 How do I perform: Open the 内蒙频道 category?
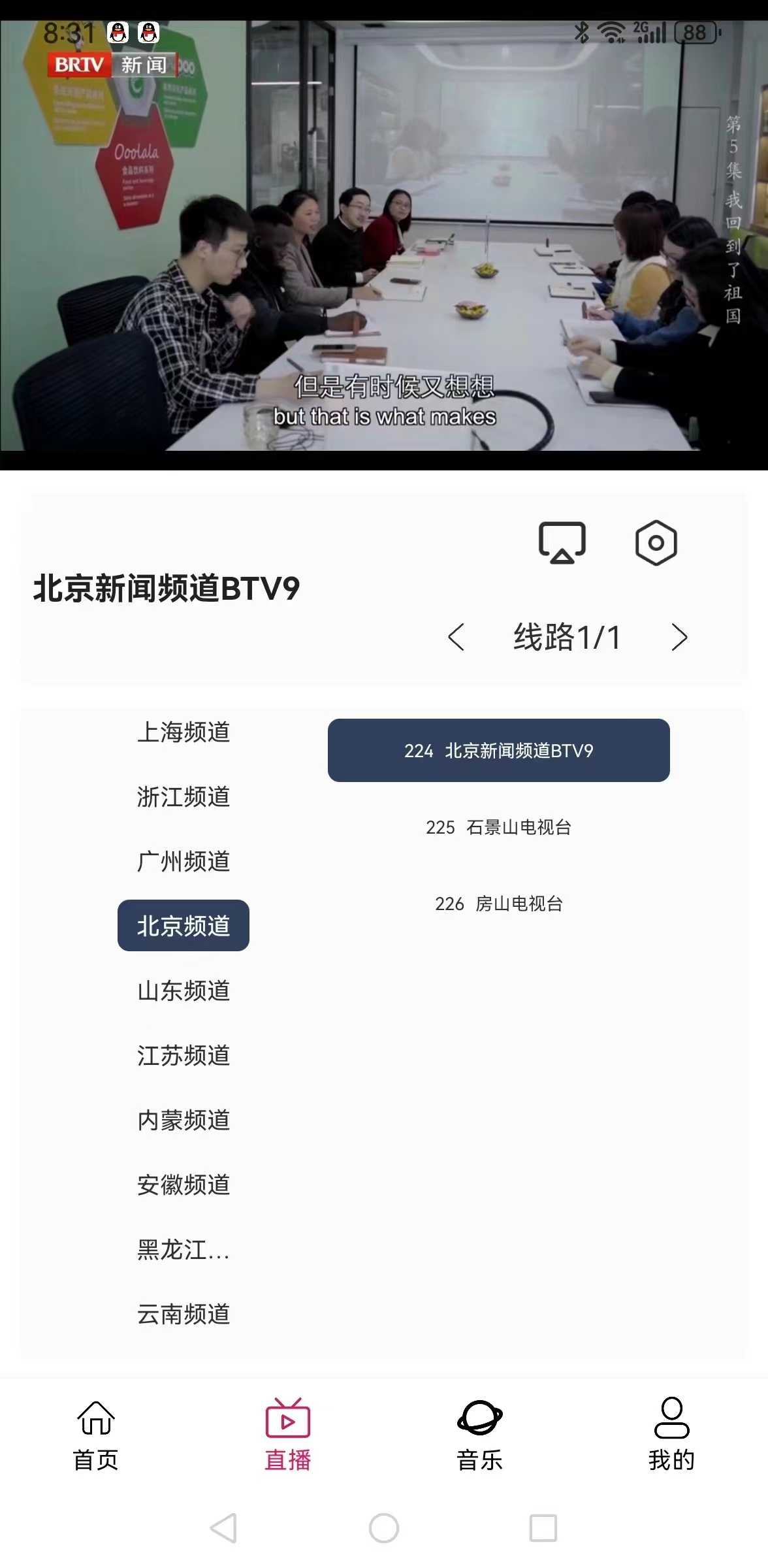(184, 1120)
